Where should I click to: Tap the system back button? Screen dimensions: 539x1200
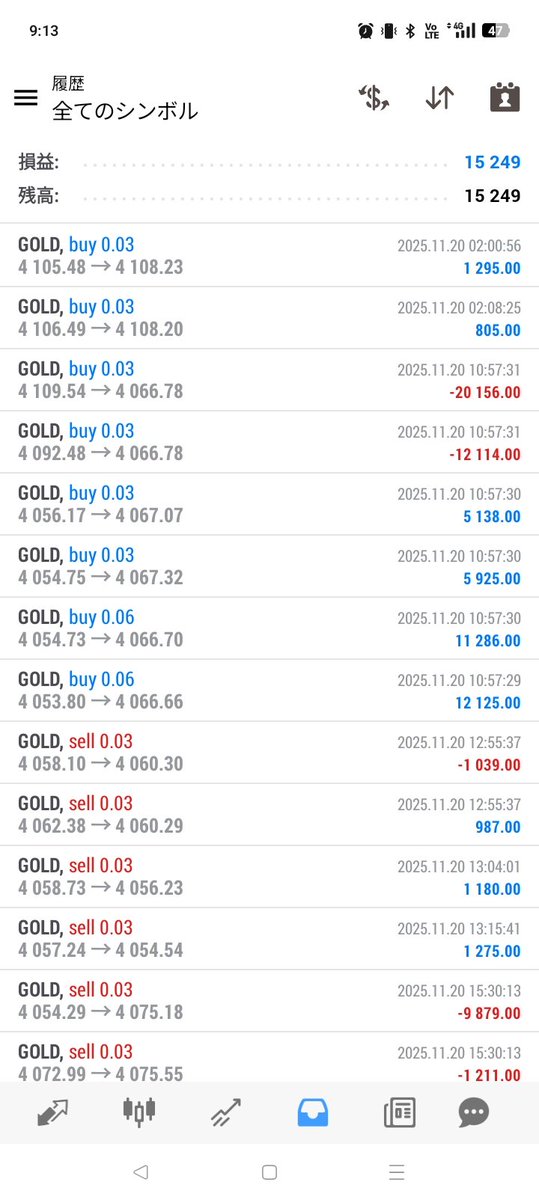(x=141, y=1172)
